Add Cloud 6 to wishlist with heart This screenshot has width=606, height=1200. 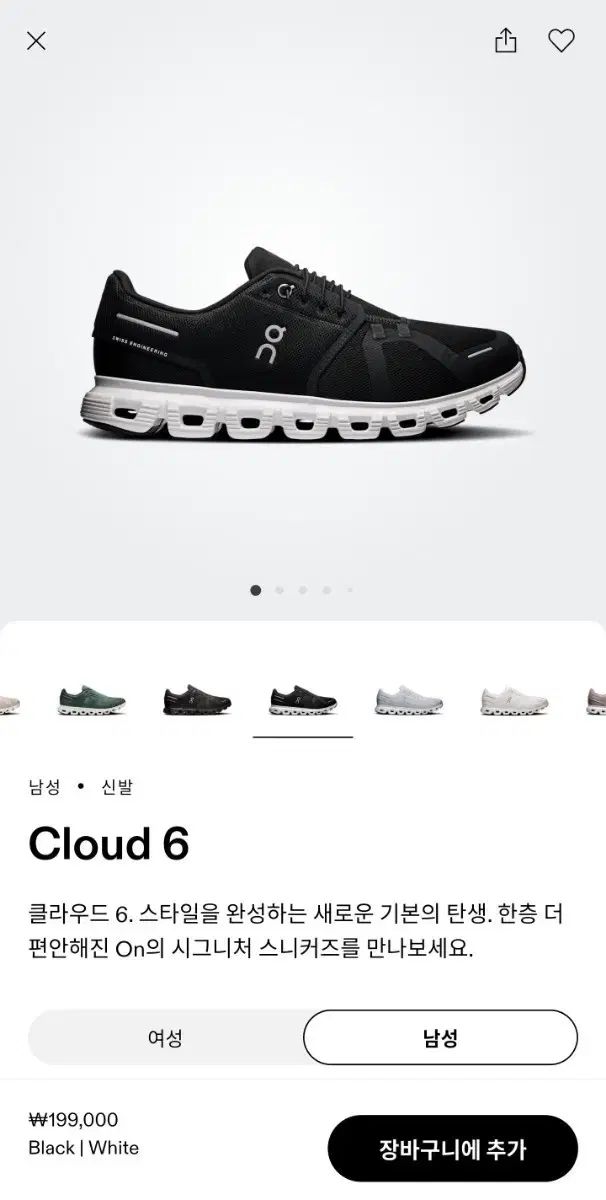(562, 41)
